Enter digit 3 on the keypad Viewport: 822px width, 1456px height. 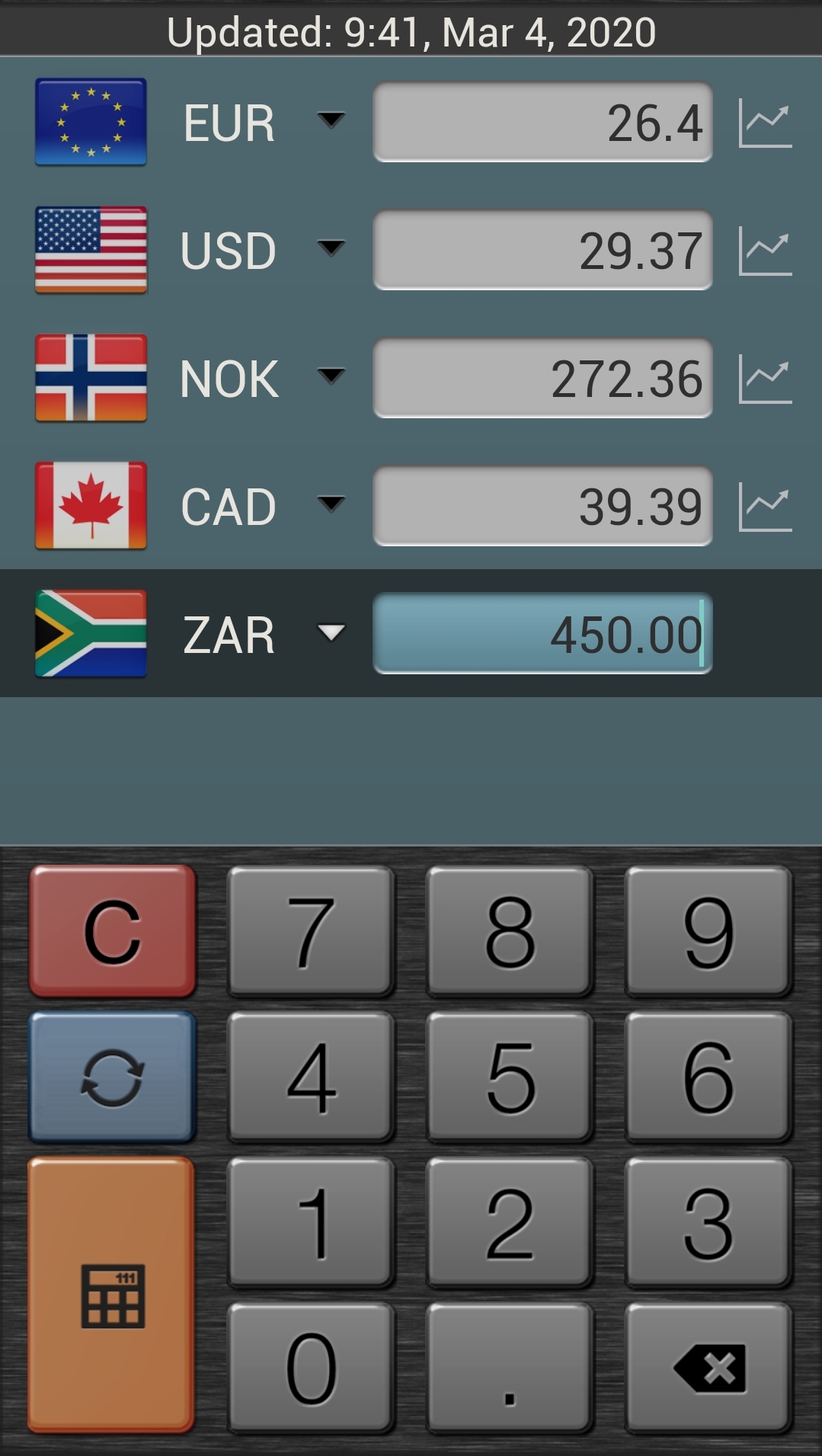[x=708, y=1223]
